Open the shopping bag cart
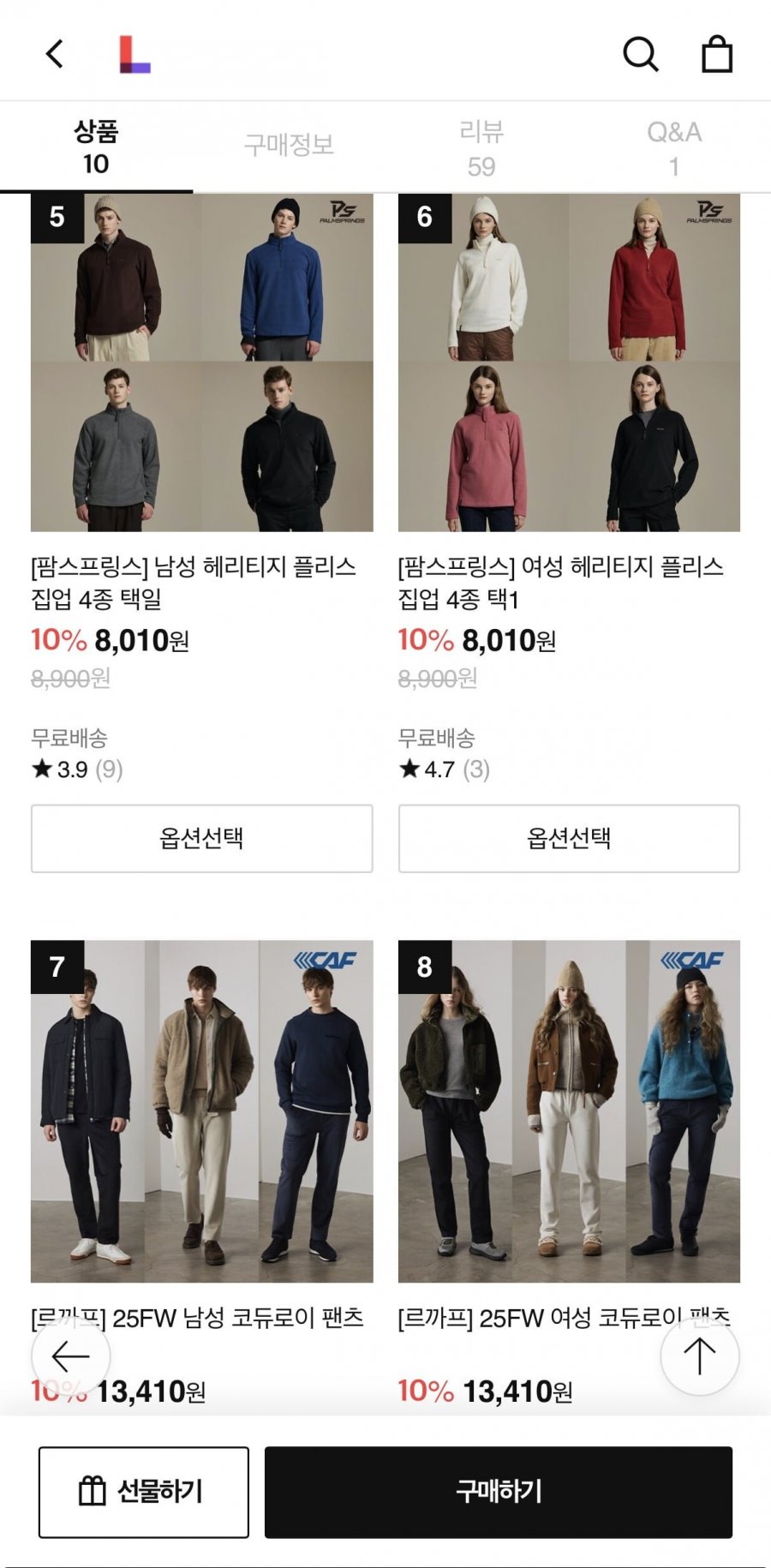 point(717,54)
